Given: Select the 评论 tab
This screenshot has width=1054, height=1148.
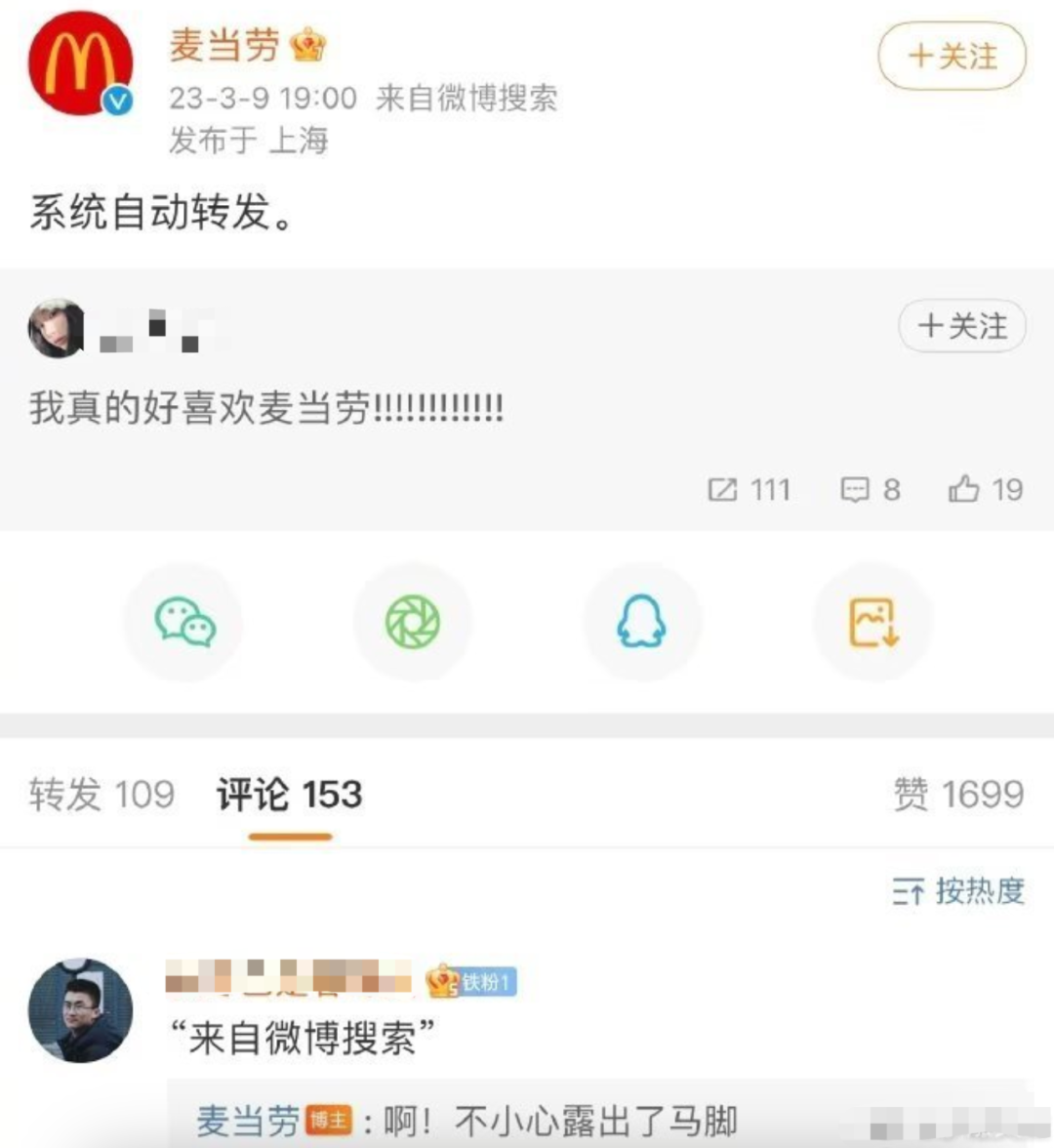Looking at the screenshot, I should pyautogui.click(x=289, y=795).
